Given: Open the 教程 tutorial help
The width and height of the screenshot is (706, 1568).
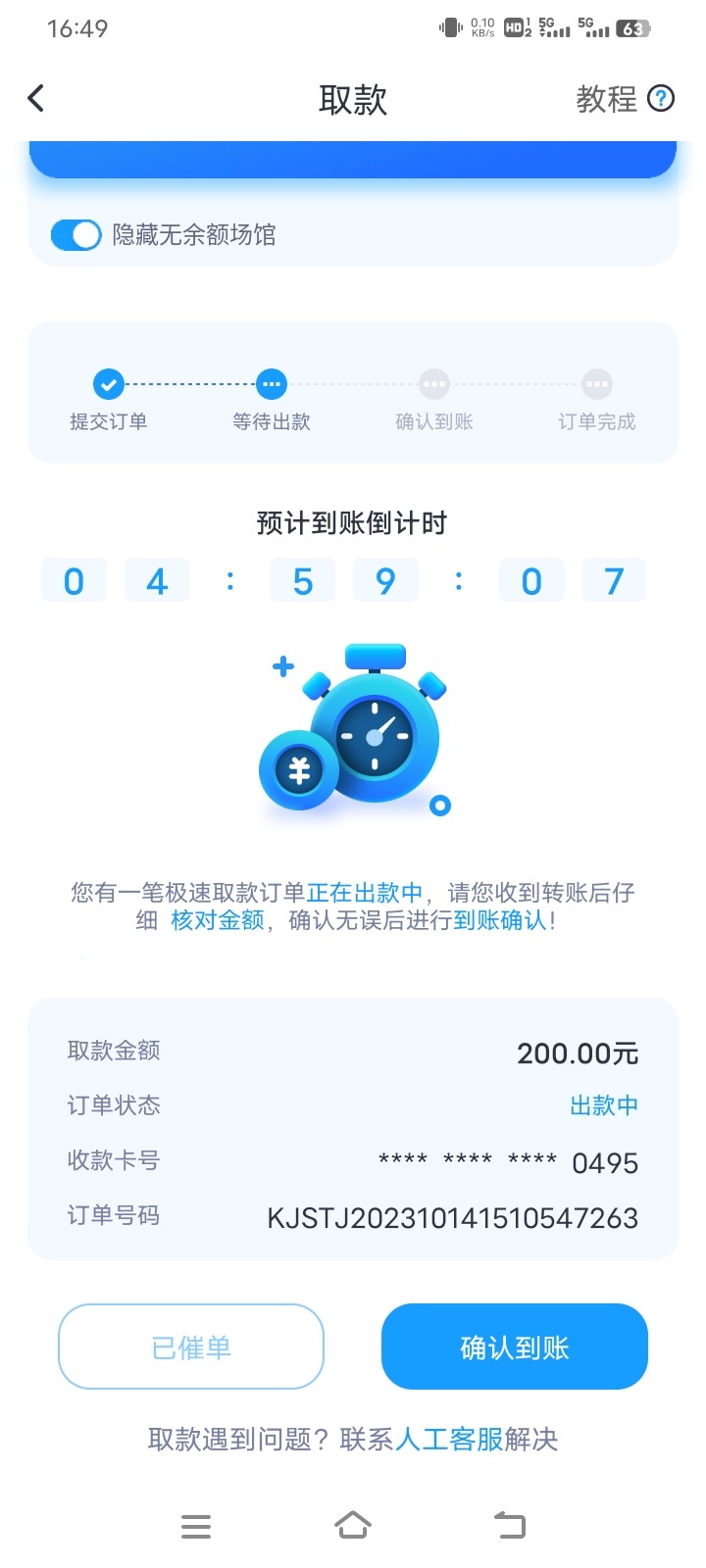Looking at the screenshot, I should pos(624,99).
